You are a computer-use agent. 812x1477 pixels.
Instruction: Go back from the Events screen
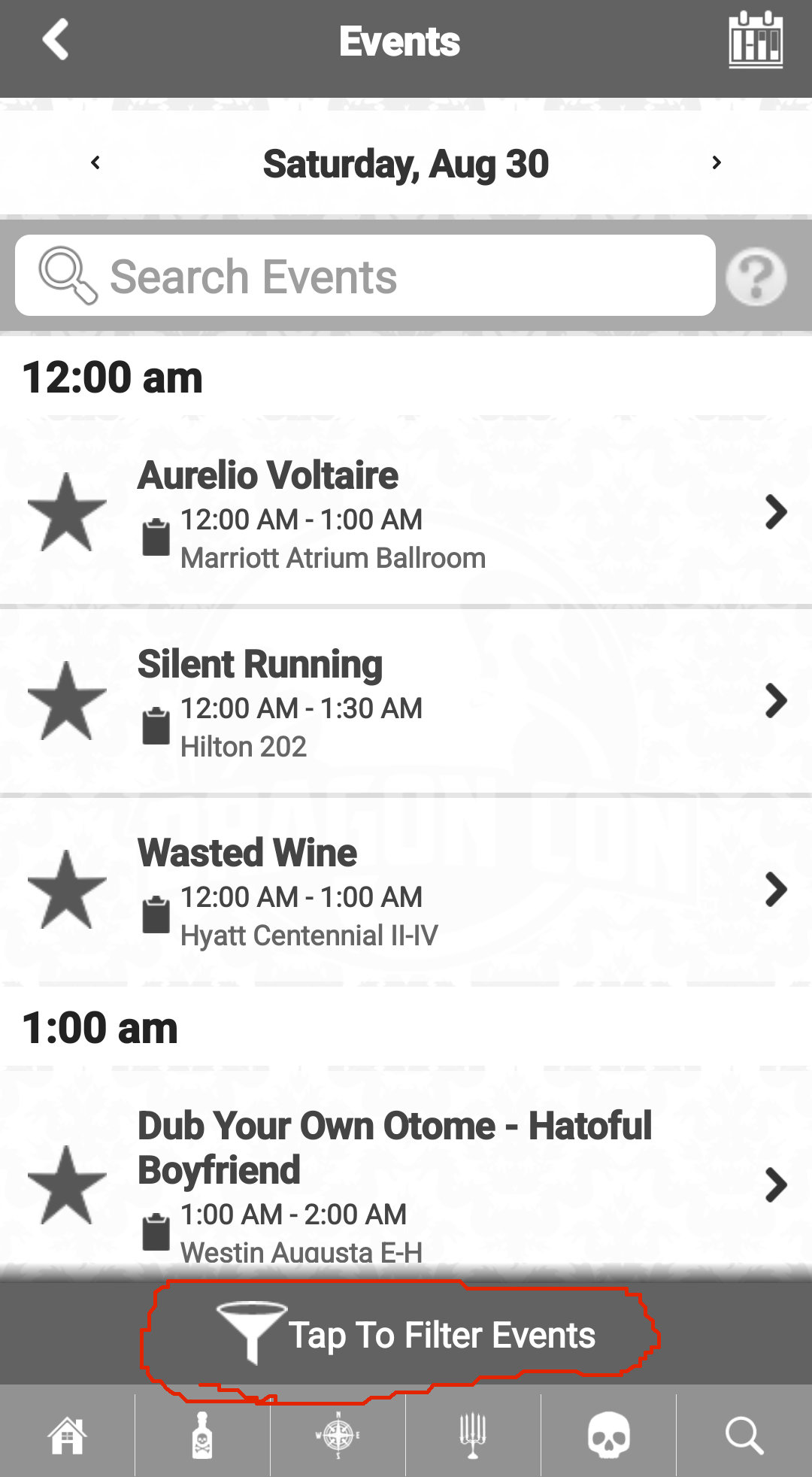coord(56,40)
